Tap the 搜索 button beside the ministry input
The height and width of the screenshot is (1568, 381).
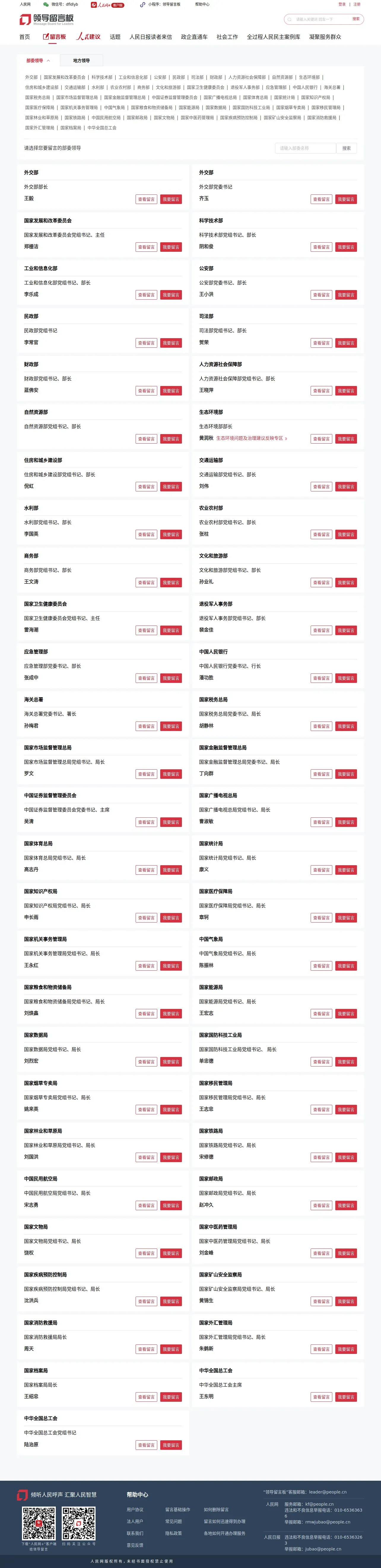click(x=346, y=148)
